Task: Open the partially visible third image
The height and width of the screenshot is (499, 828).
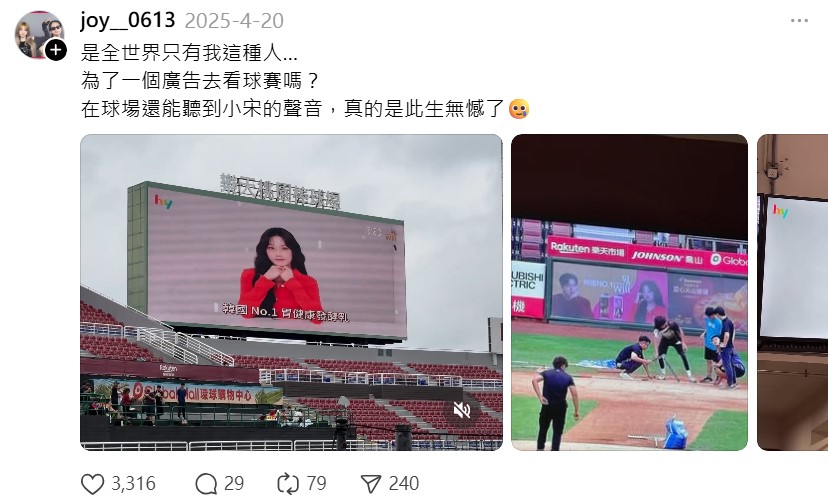Action: click(792, 292)
